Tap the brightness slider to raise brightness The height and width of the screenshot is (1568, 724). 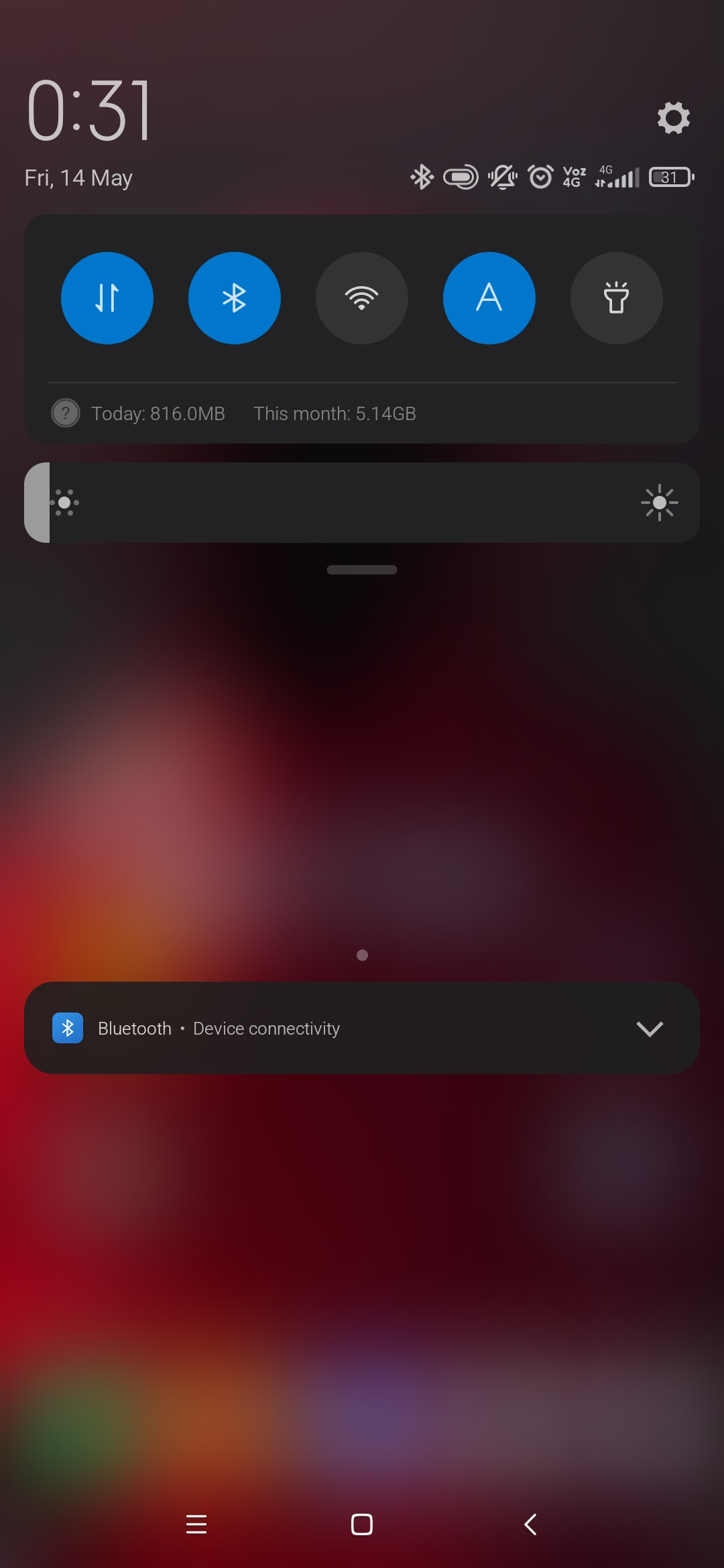pyautogui.click(x=362, y=503)
